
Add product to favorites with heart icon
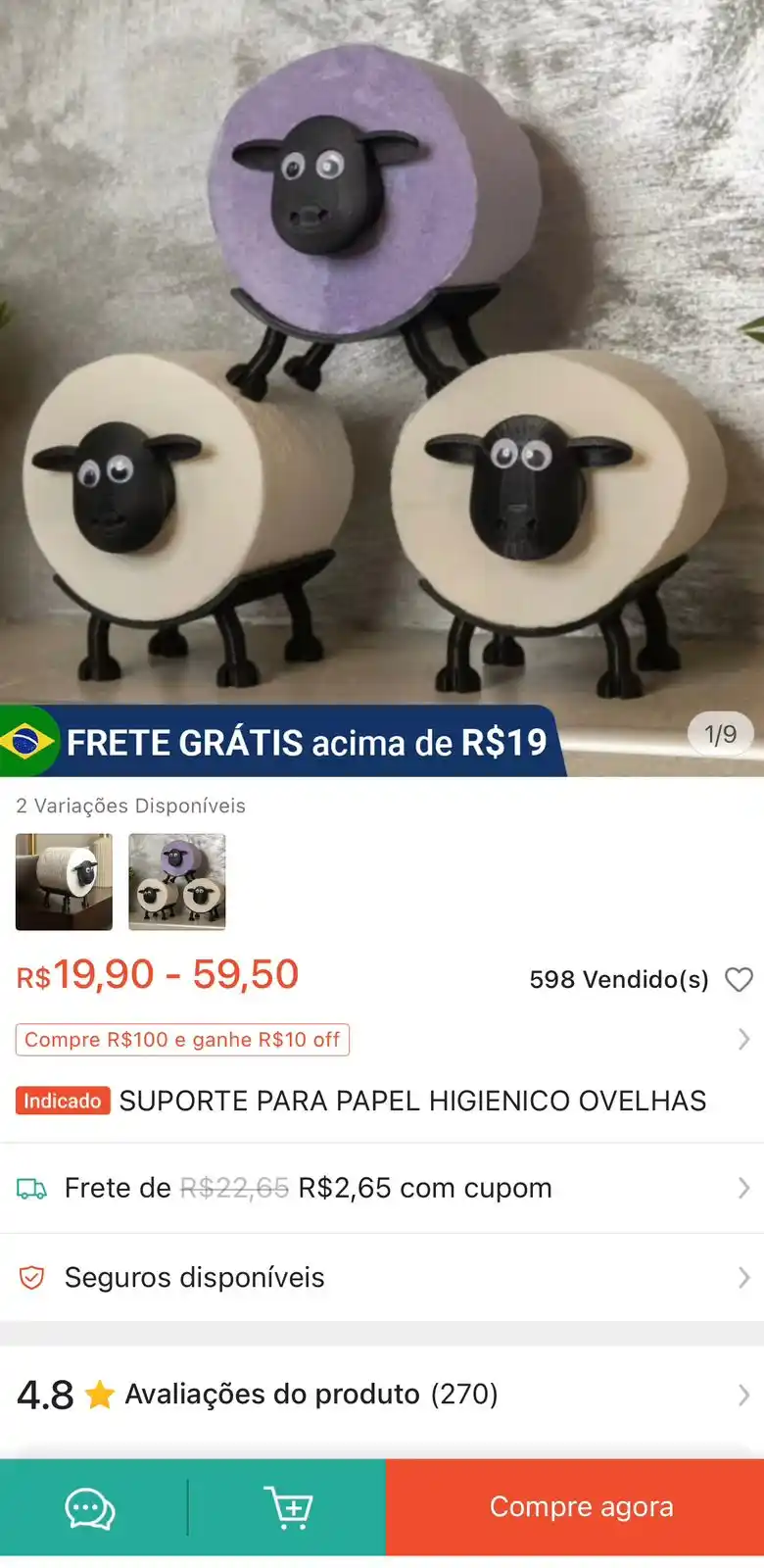click(x=739, y=979)
